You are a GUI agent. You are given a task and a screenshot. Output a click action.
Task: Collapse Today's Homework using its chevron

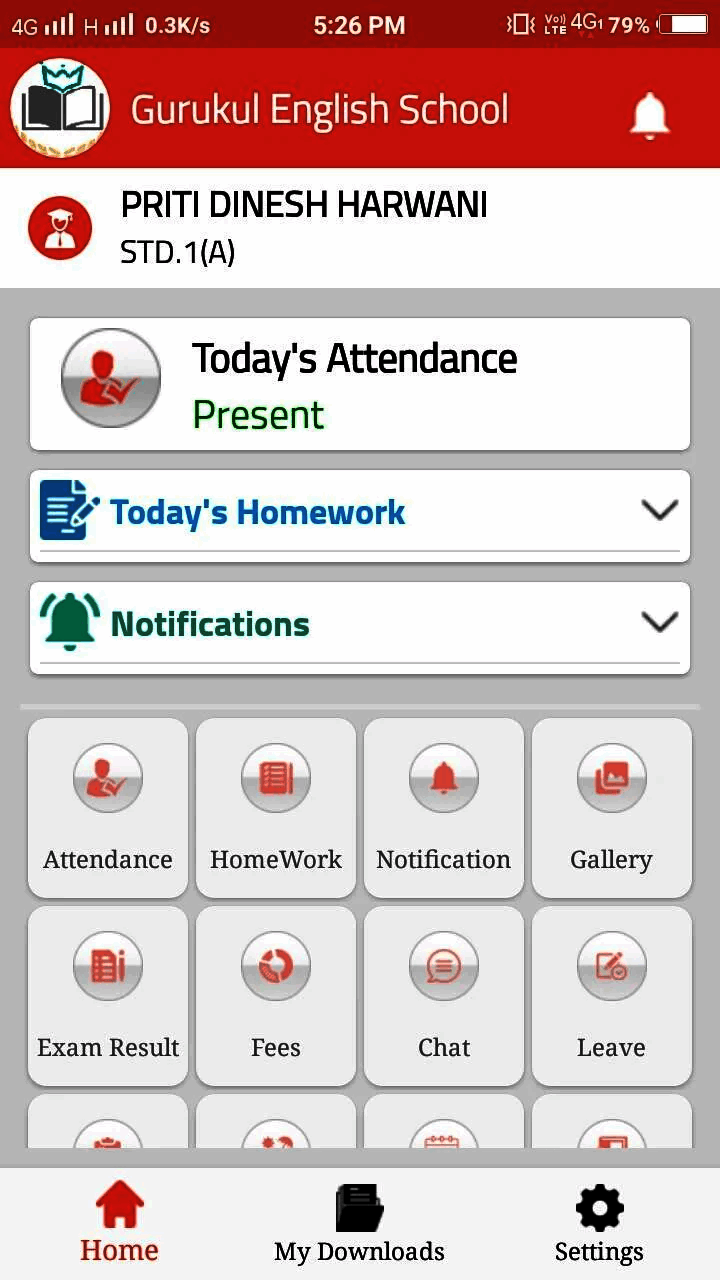tap(659, 510)
